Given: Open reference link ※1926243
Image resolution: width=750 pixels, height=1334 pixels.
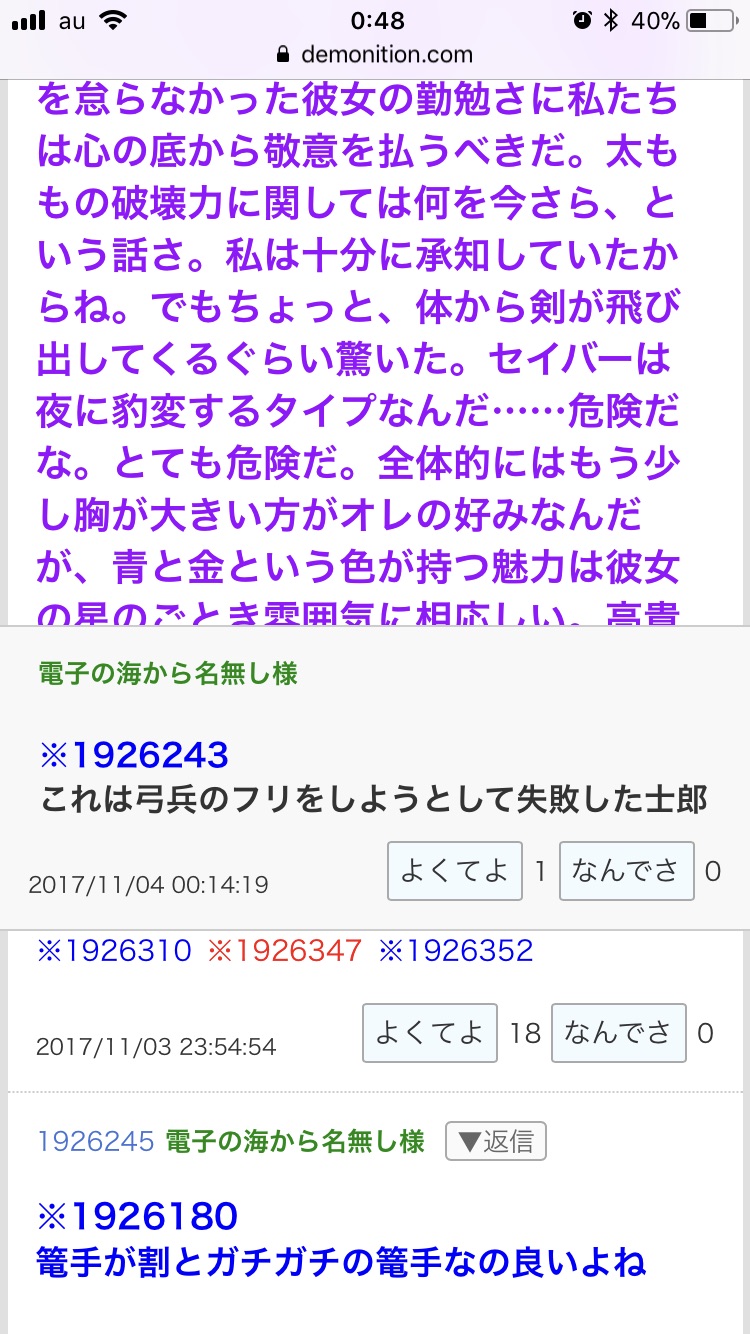Looking at the screenshot, I should click(134, 756).
